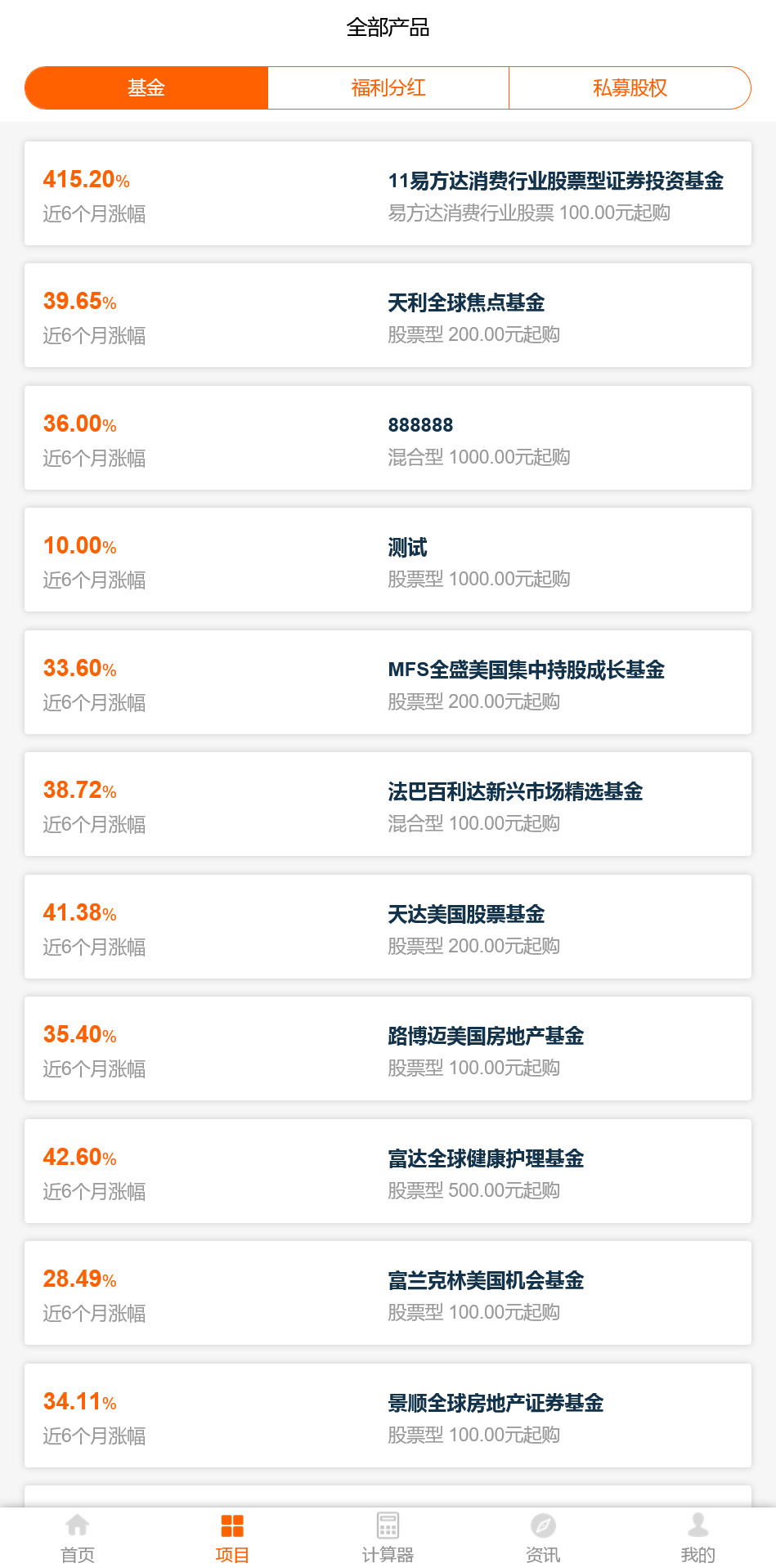Open the 计算器 calculator icon
This screenshot has width=776, height=1568.
click(388, 1532)
